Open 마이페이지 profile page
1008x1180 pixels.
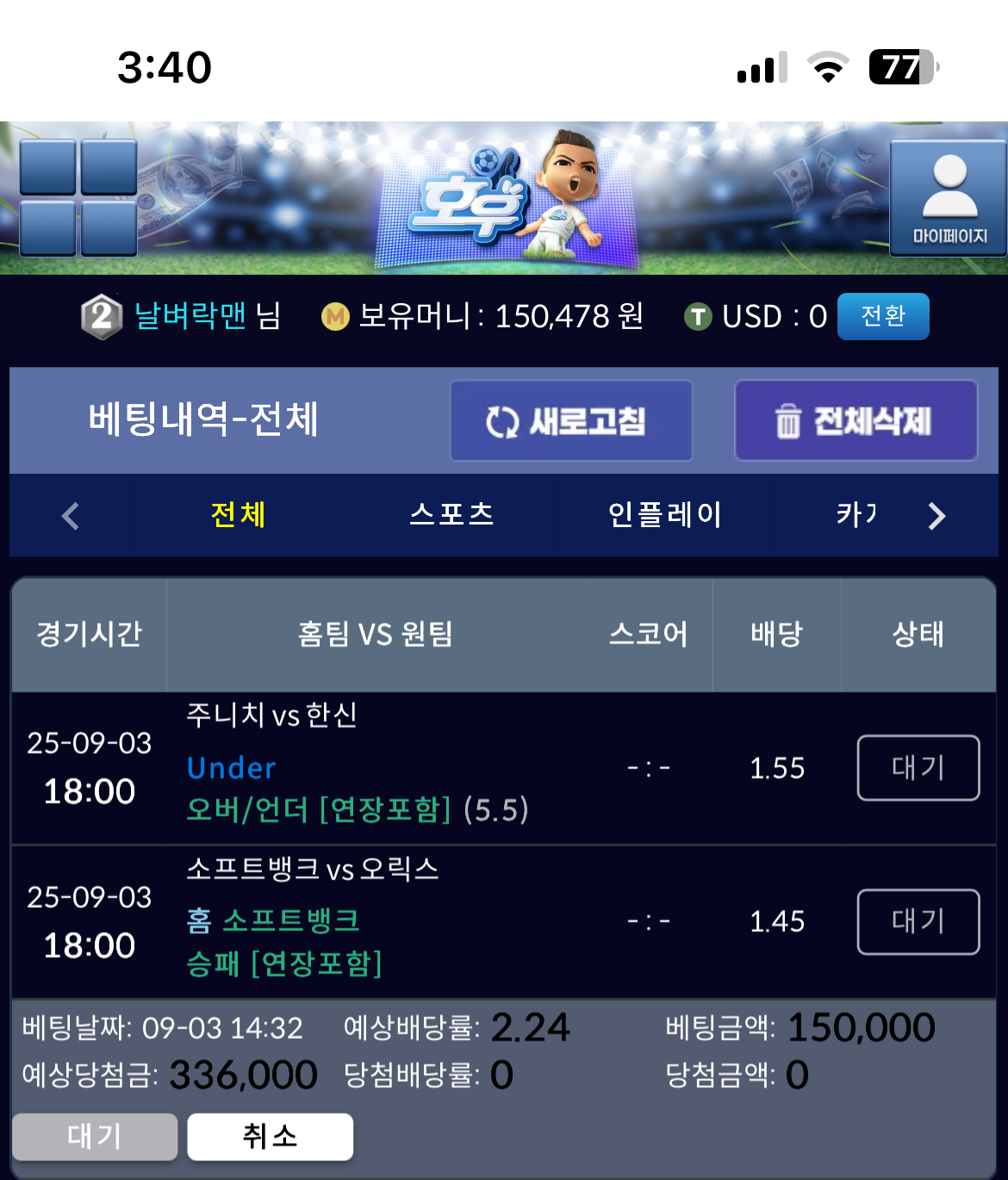(949, 199)
